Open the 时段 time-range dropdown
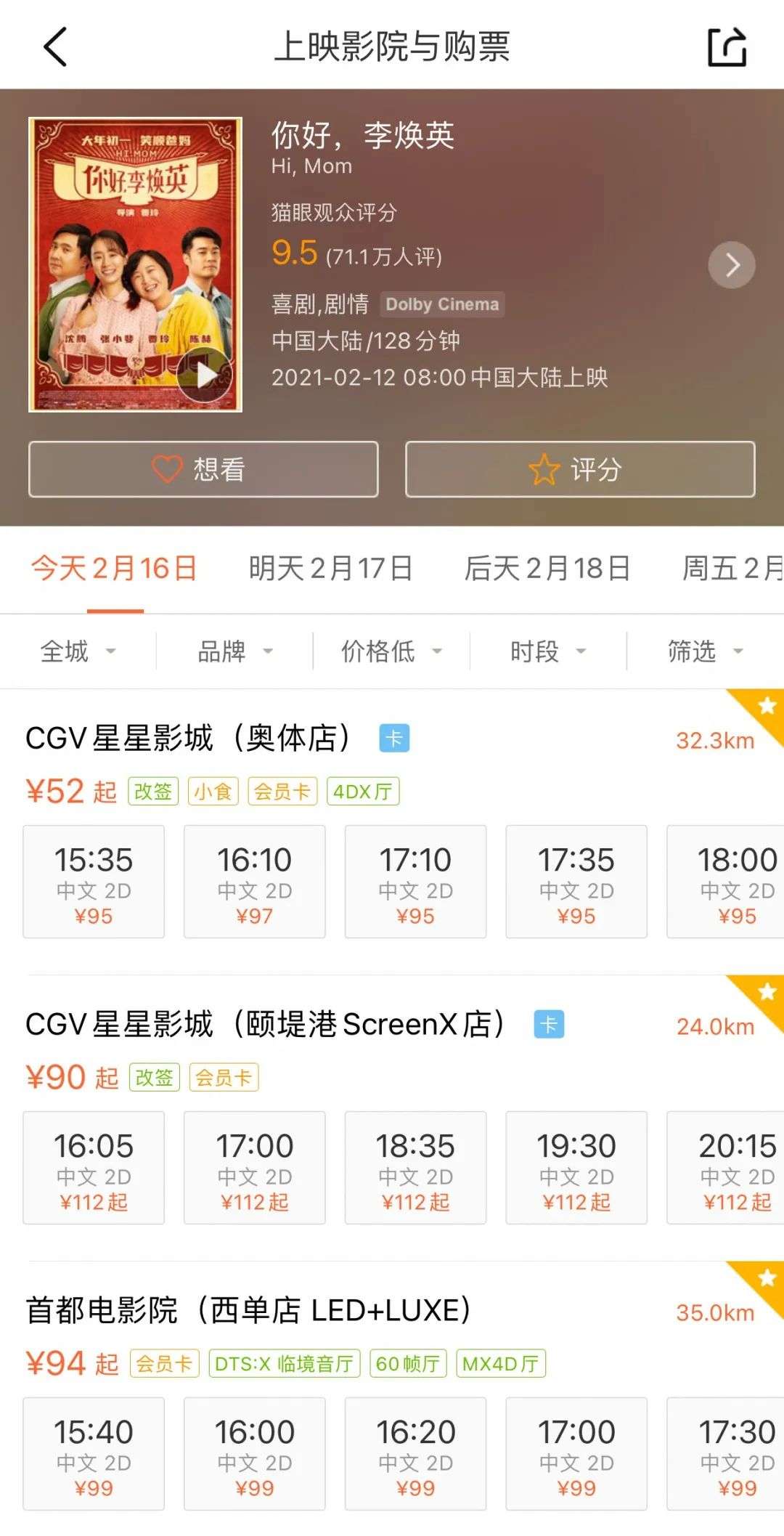This screenshot has width=784, height=1536. point(547,651)
